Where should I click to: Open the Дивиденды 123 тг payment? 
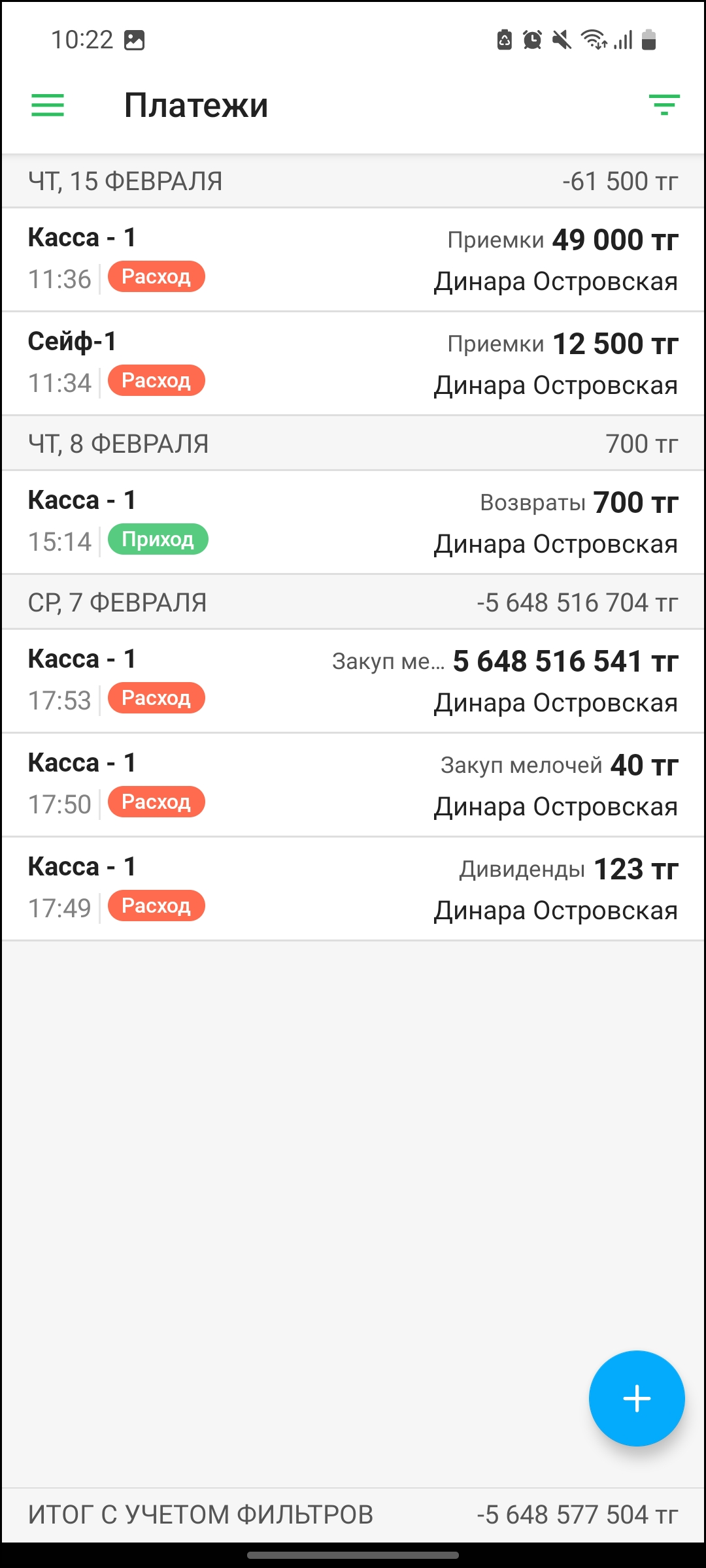click(353, 889)
